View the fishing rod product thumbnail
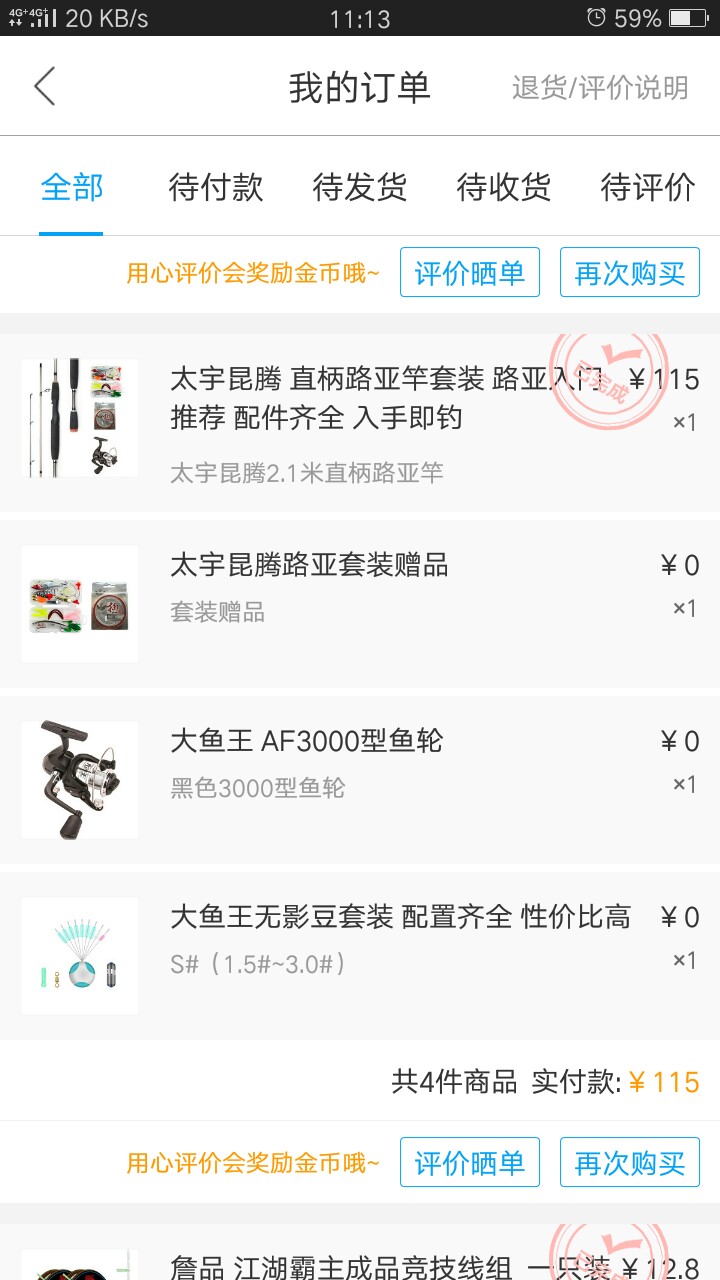Image resolution: width=720 pixels, height=1280 pixels. (x=79, y=417)
